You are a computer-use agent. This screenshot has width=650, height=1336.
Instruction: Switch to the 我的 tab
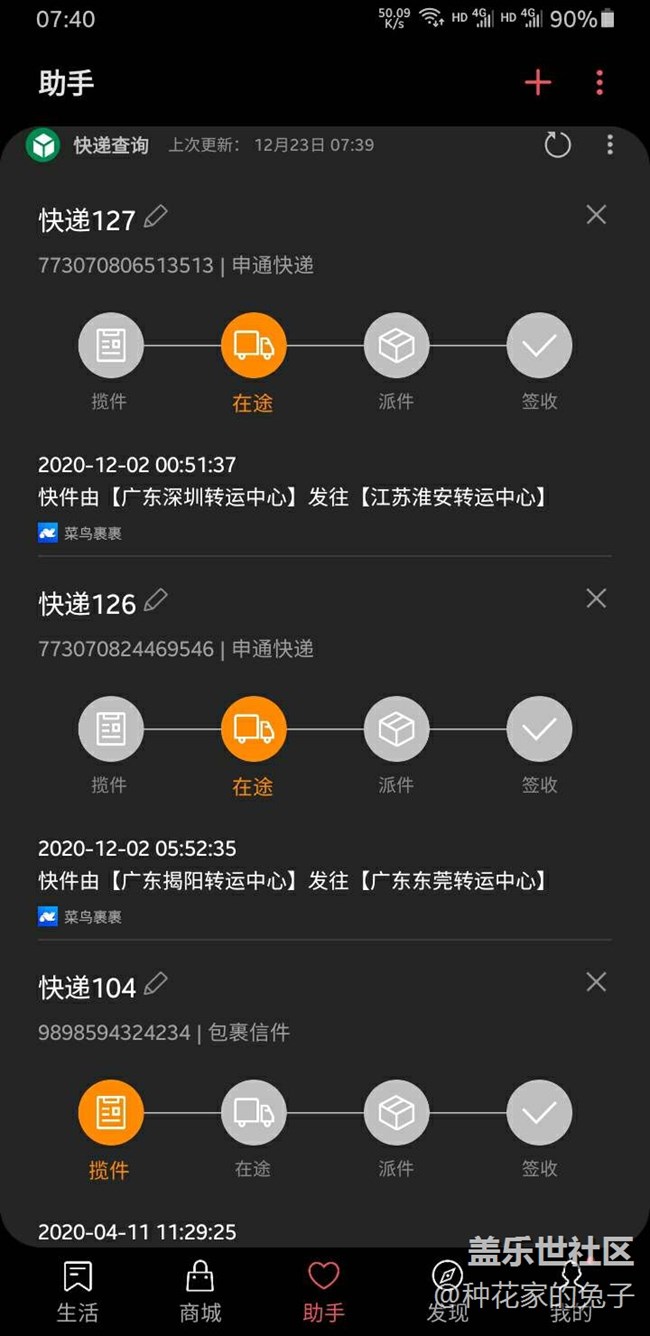click(571, 1291)
